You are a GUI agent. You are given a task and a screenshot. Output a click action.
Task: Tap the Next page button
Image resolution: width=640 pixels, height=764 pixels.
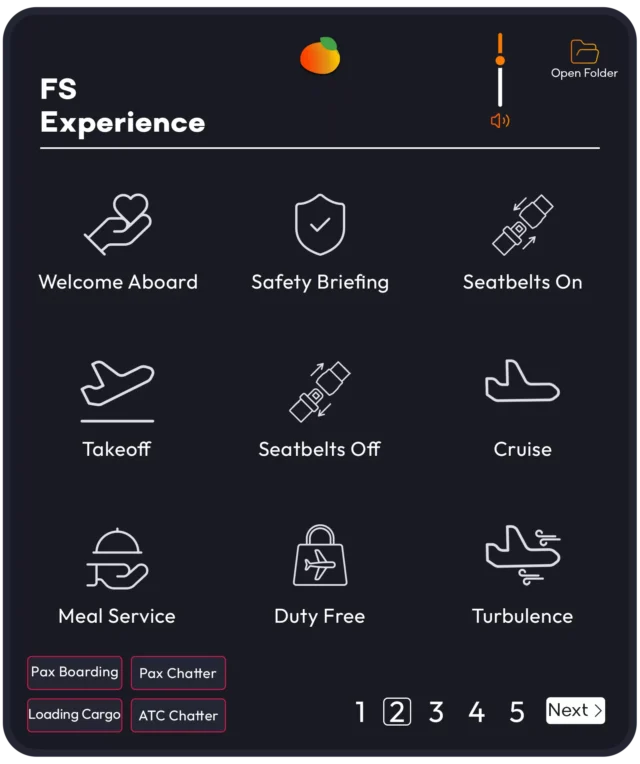[x=575, y=711]
